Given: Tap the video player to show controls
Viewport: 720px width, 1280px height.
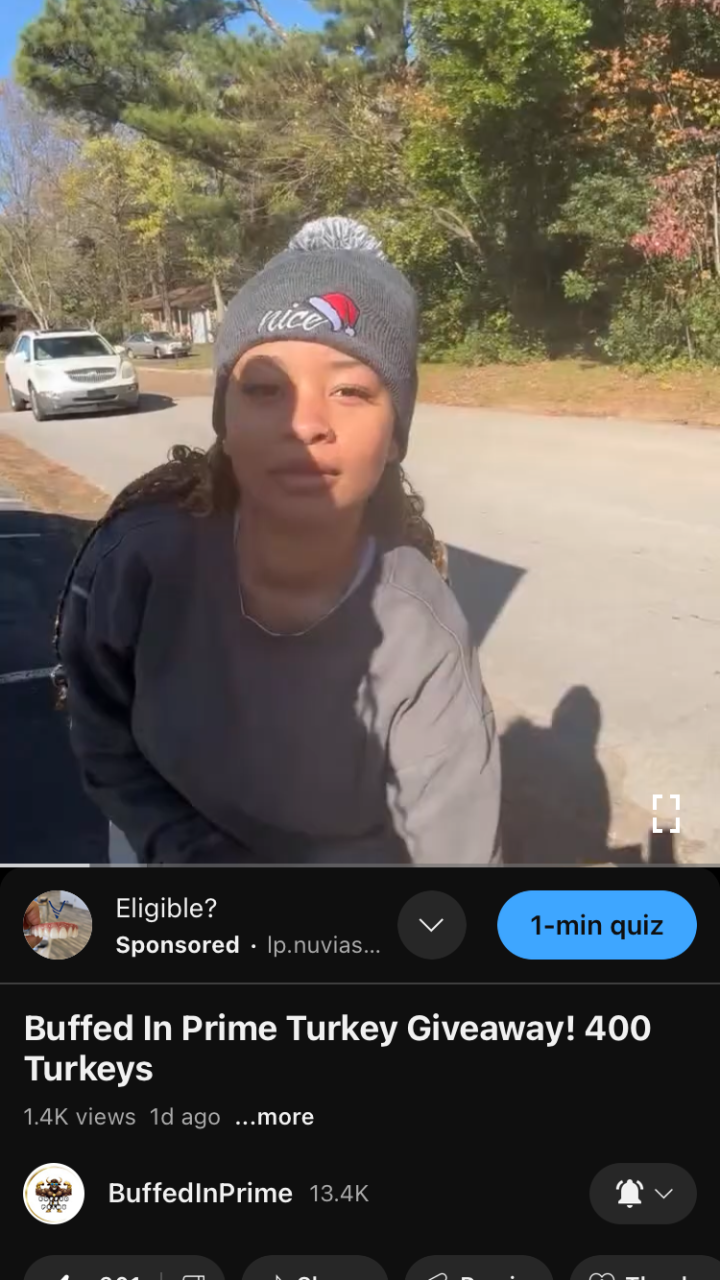Looking at the screenshot, I should coord(360,430).
